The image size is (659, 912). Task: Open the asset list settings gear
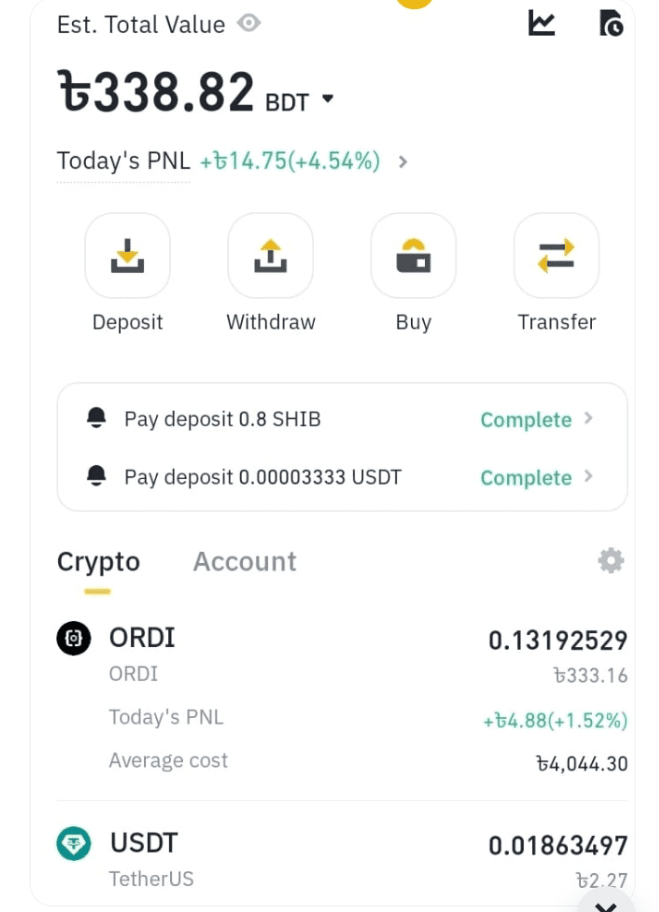pos(610,561)
